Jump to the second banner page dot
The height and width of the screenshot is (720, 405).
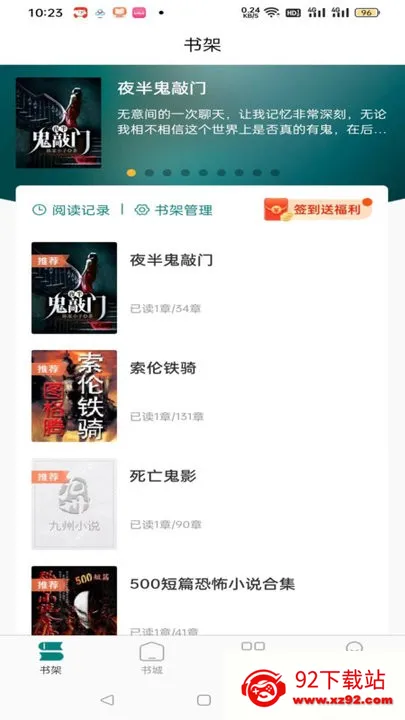149,173
